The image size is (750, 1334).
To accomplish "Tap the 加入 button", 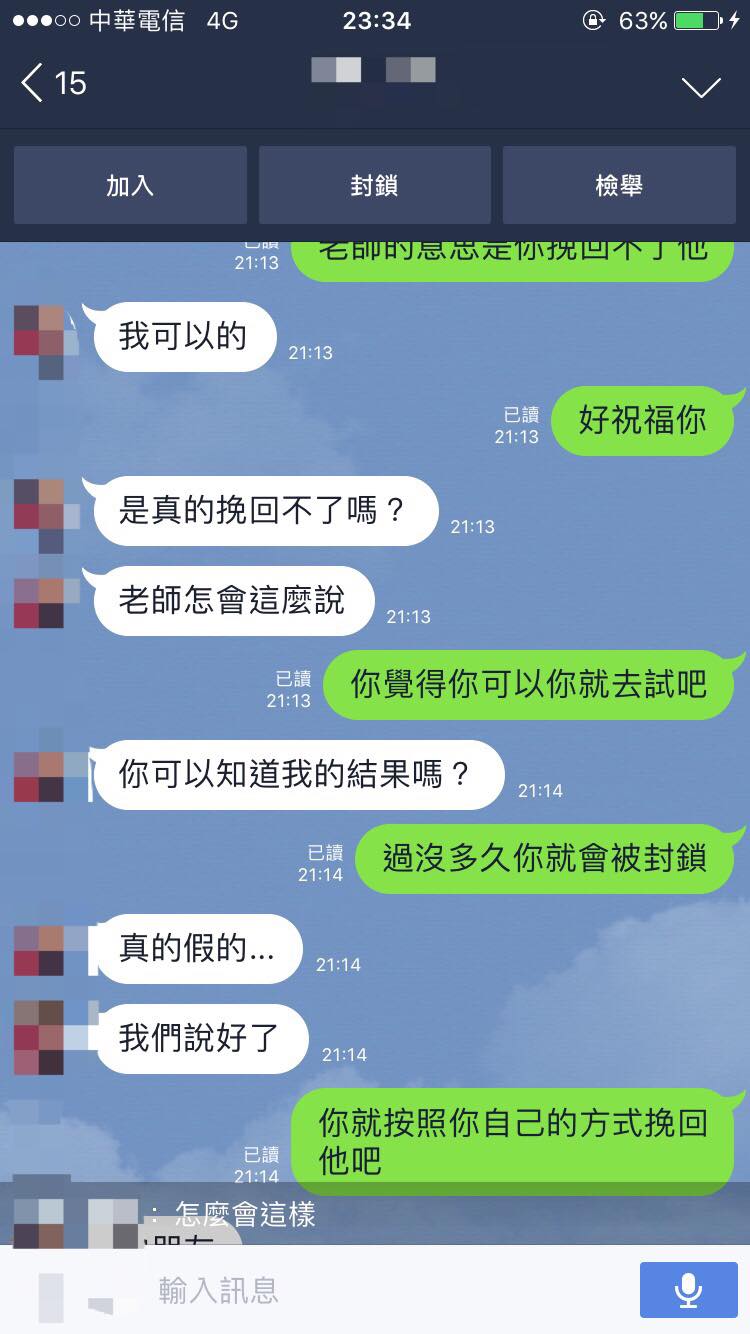I will (130, 185).
